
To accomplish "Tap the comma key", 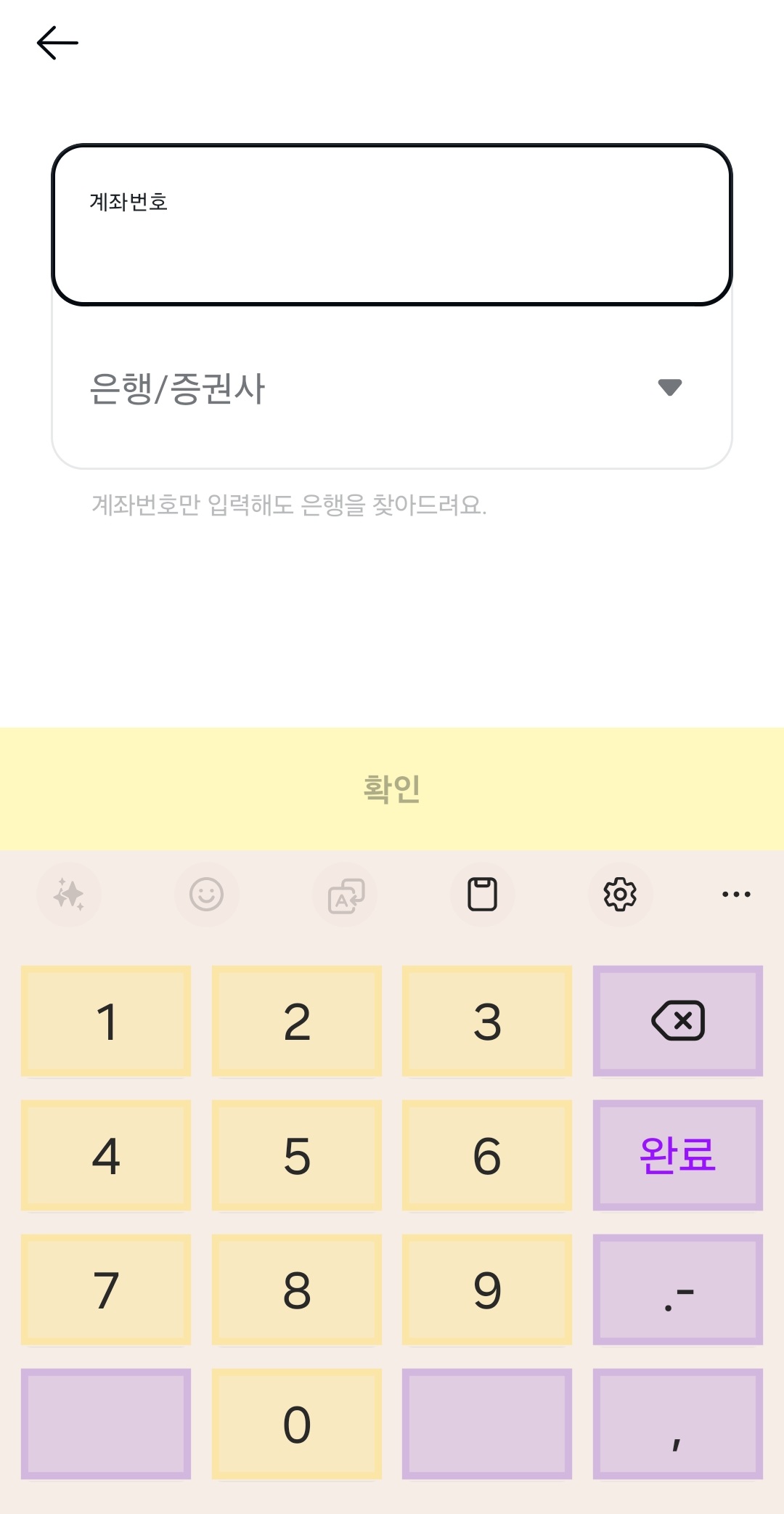I will click(677, 1424).
